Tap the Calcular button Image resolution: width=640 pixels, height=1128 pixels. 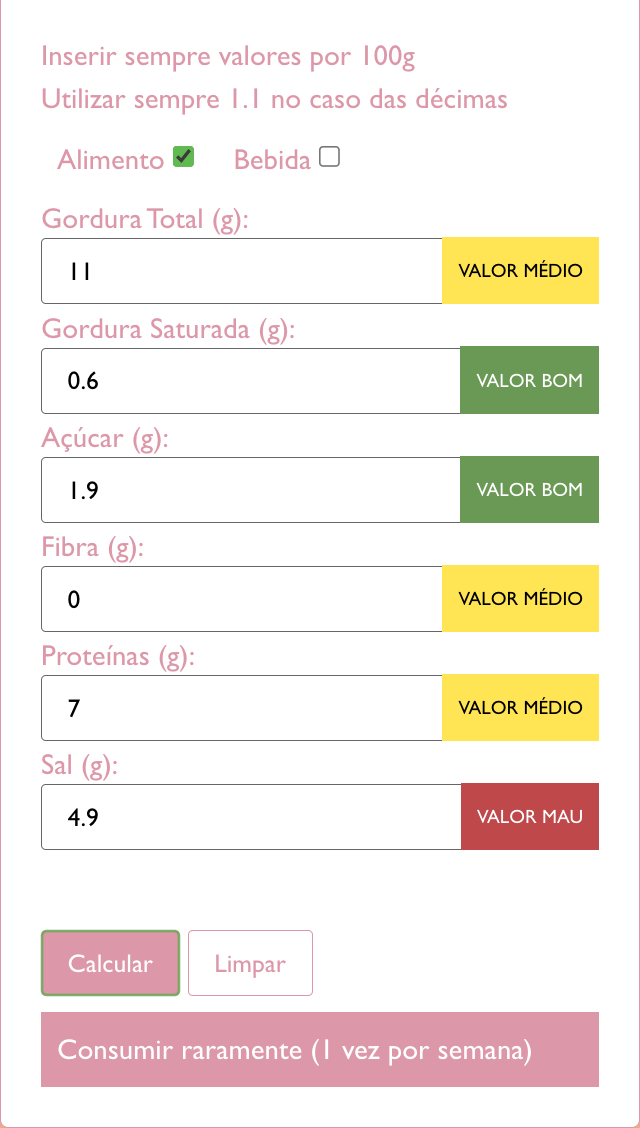coord(110,963)
